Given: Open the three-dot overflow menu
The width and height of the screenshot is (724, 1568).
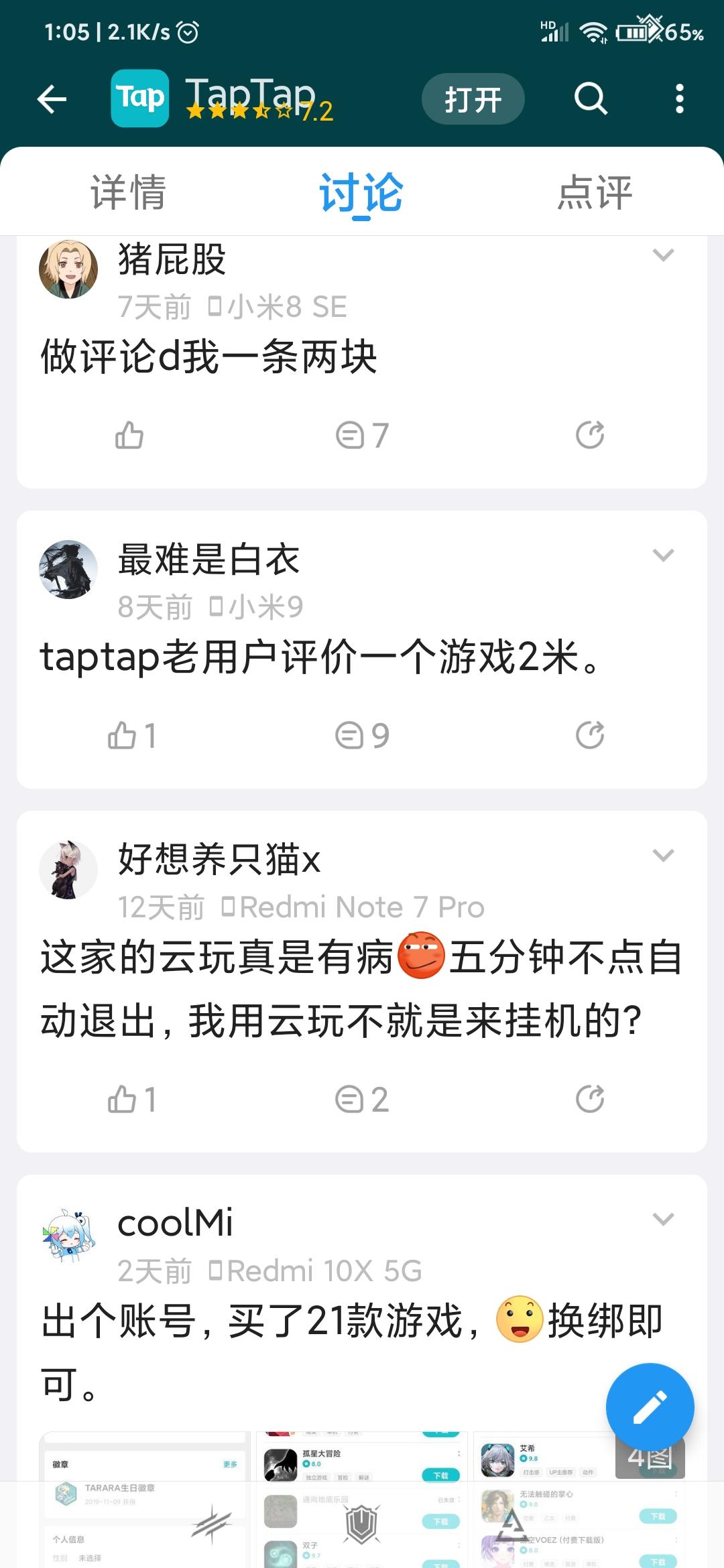Looking at the screenshot, I should pos(679,99).
